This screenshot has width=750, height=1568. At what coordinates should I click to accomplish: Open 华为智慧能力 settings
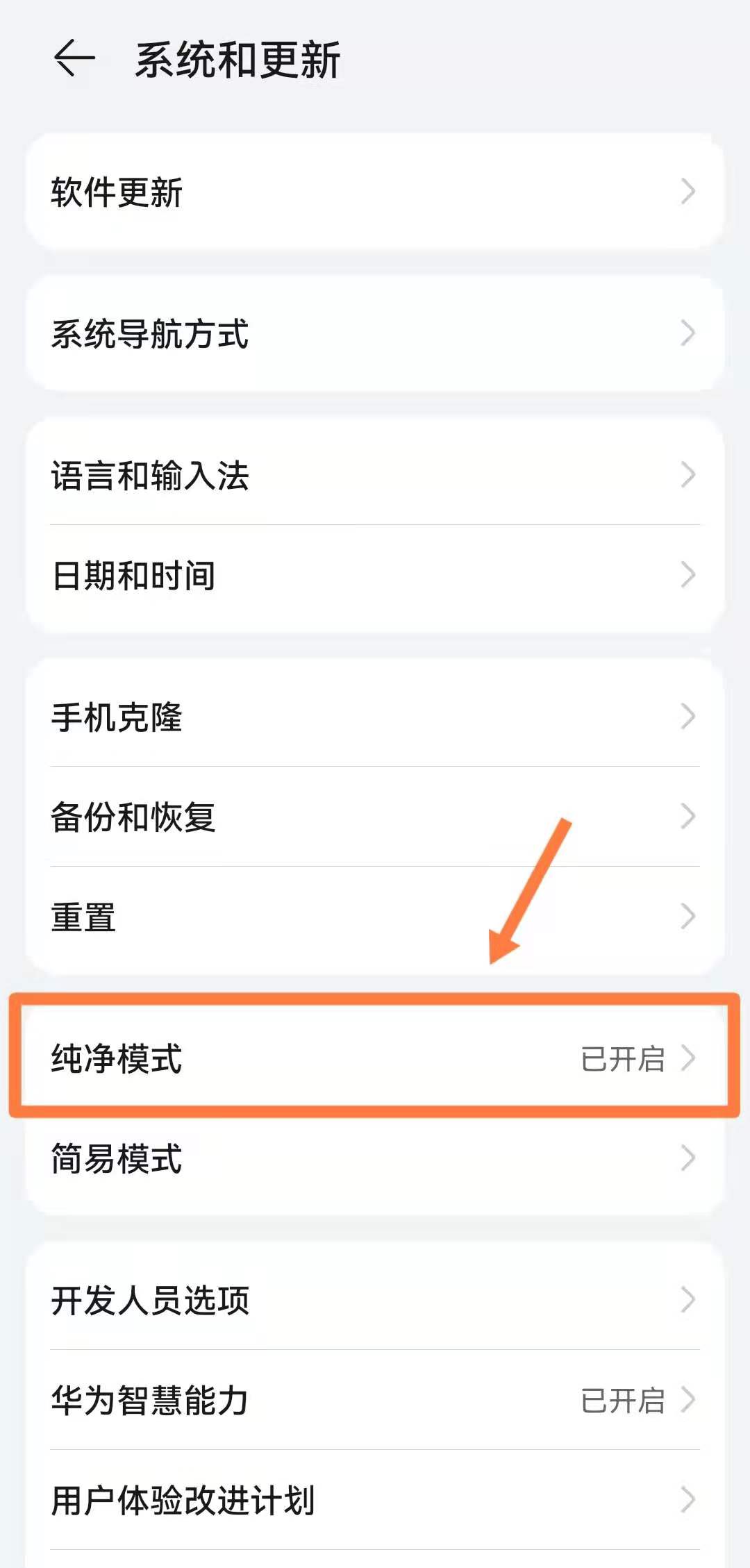(x=375, y=1400)
